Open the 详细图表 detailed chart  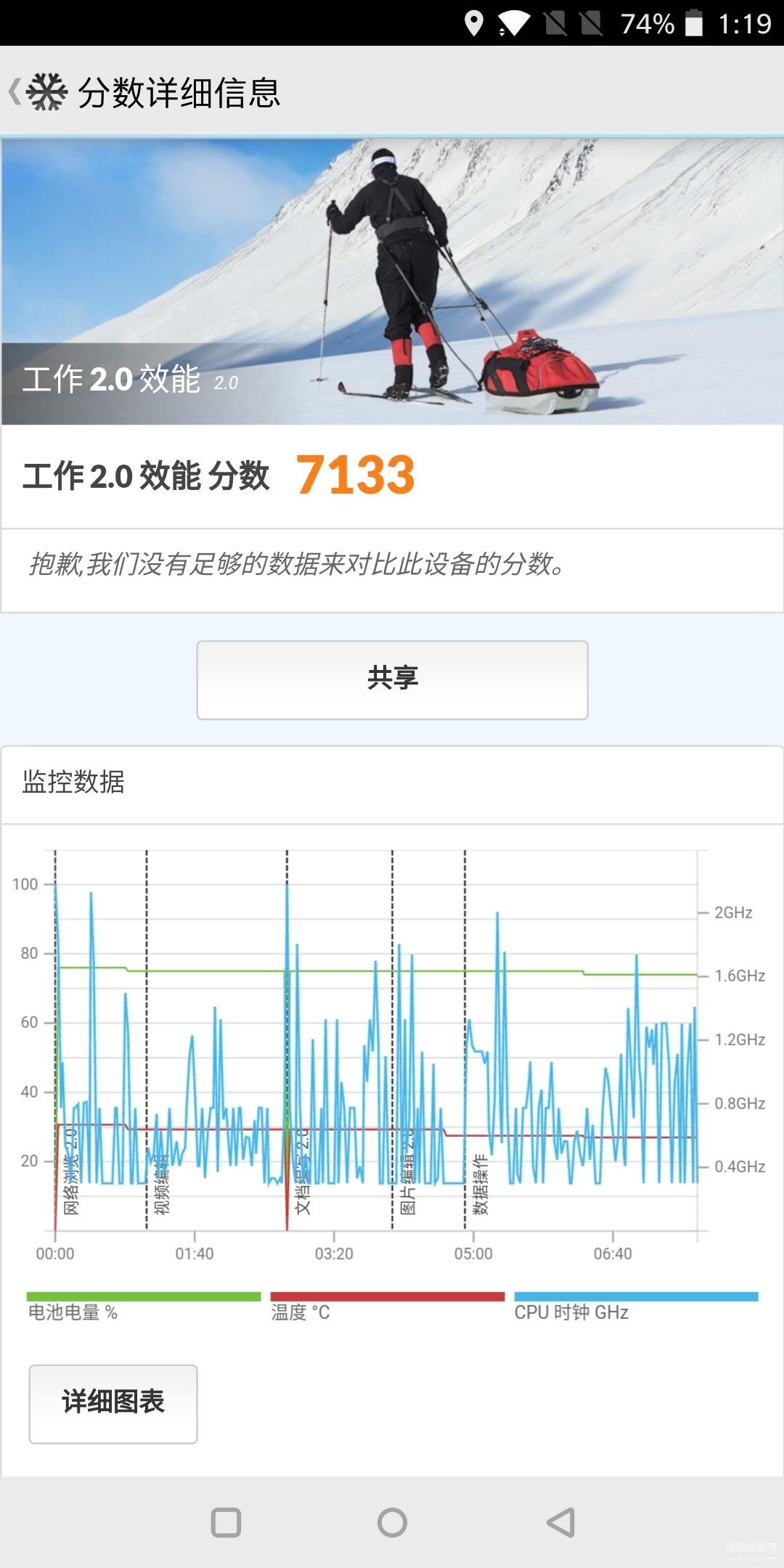[113, 1404]
